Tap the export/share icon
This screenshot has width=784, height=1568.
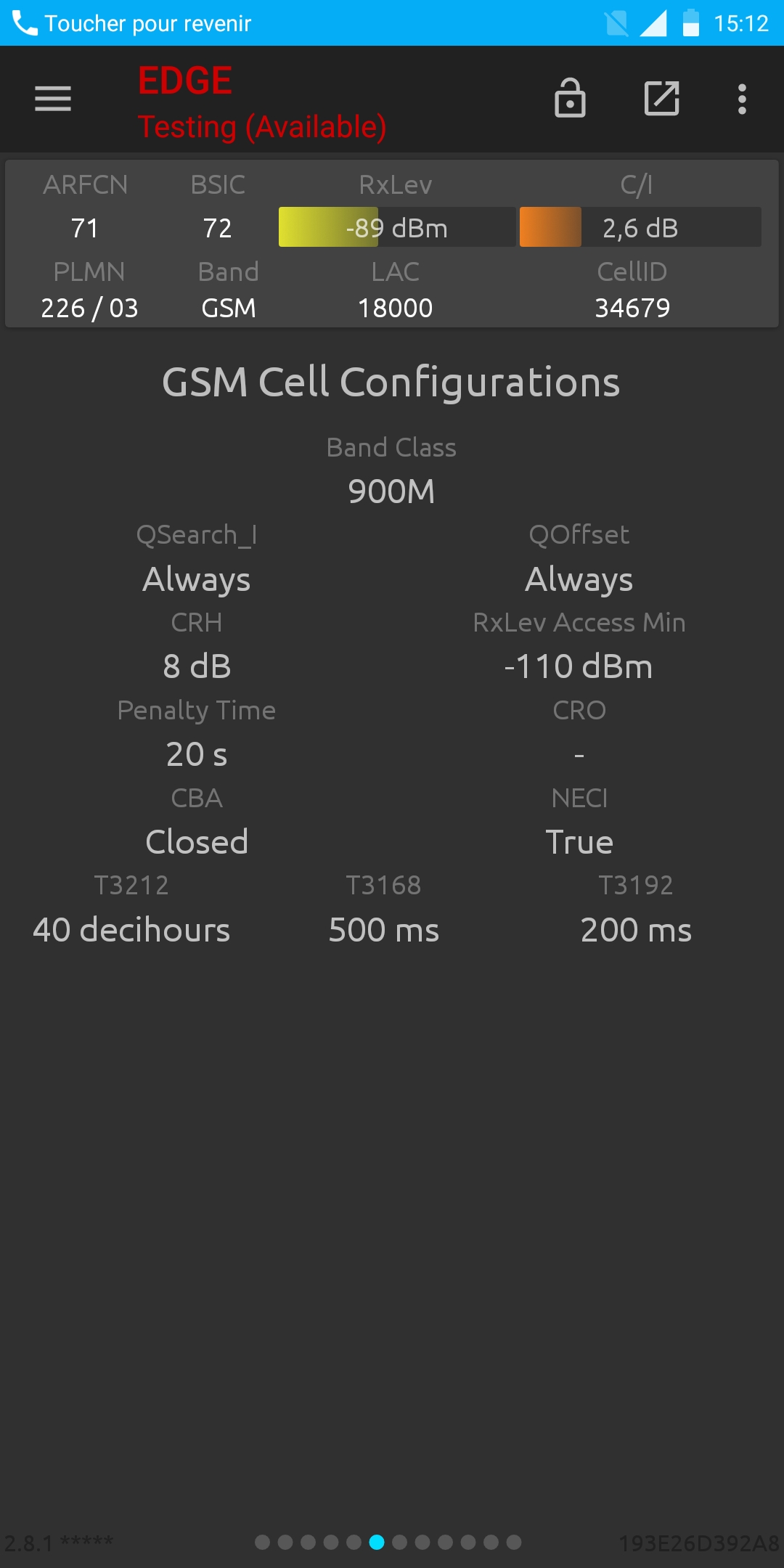[x=662, y=99]
